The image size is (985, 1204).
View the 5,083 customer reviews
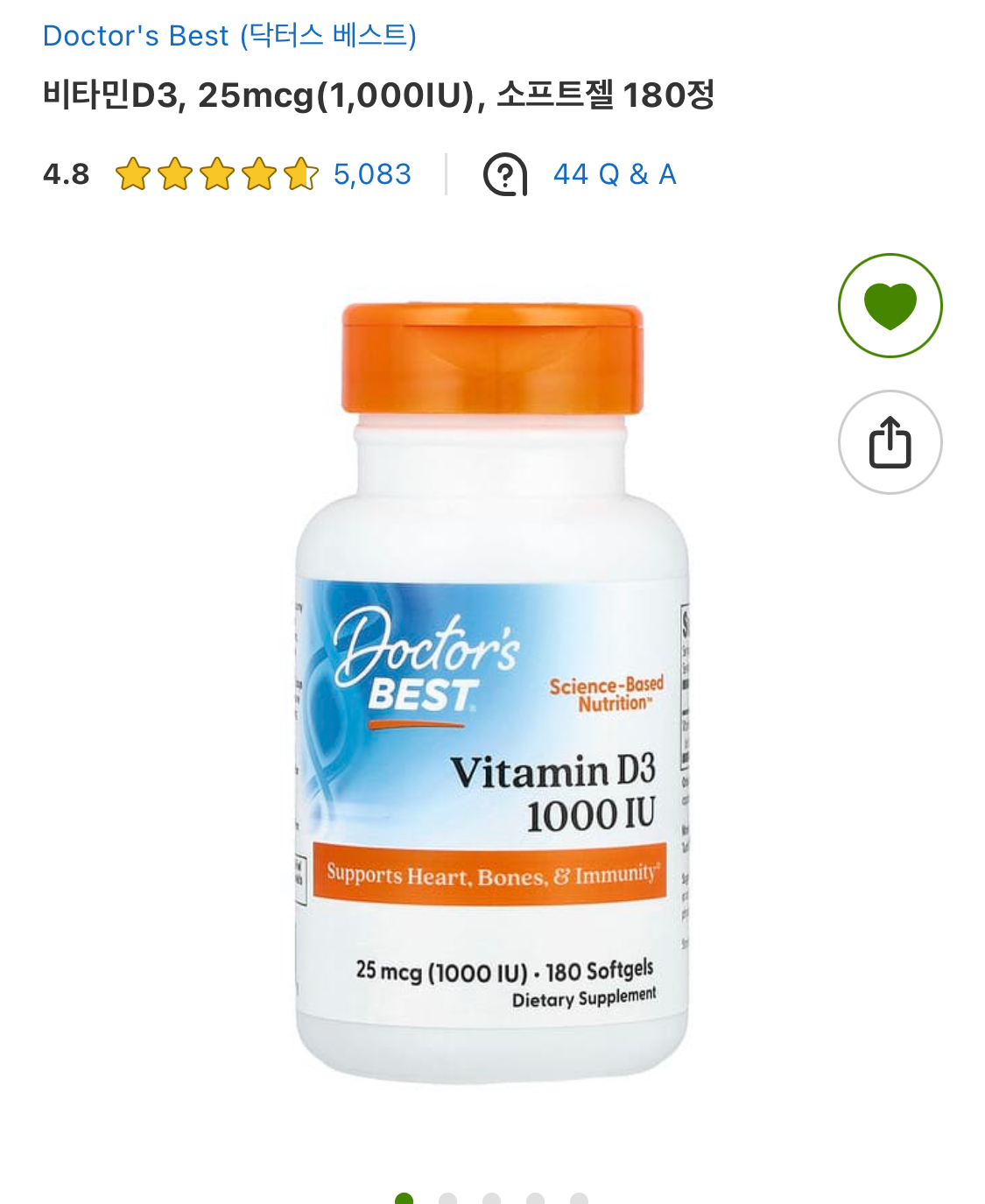(x=372, y=174)
